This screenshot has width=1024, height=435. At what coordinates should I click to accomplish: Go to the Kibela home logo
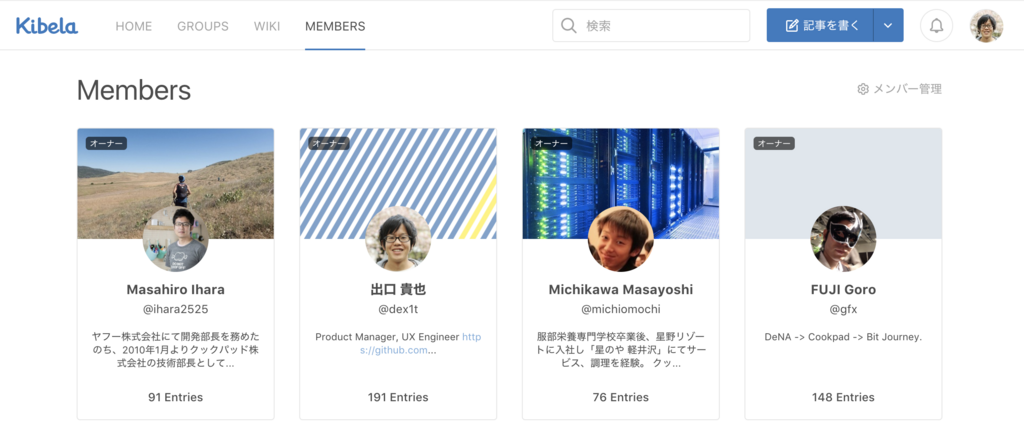click(46, 26)
